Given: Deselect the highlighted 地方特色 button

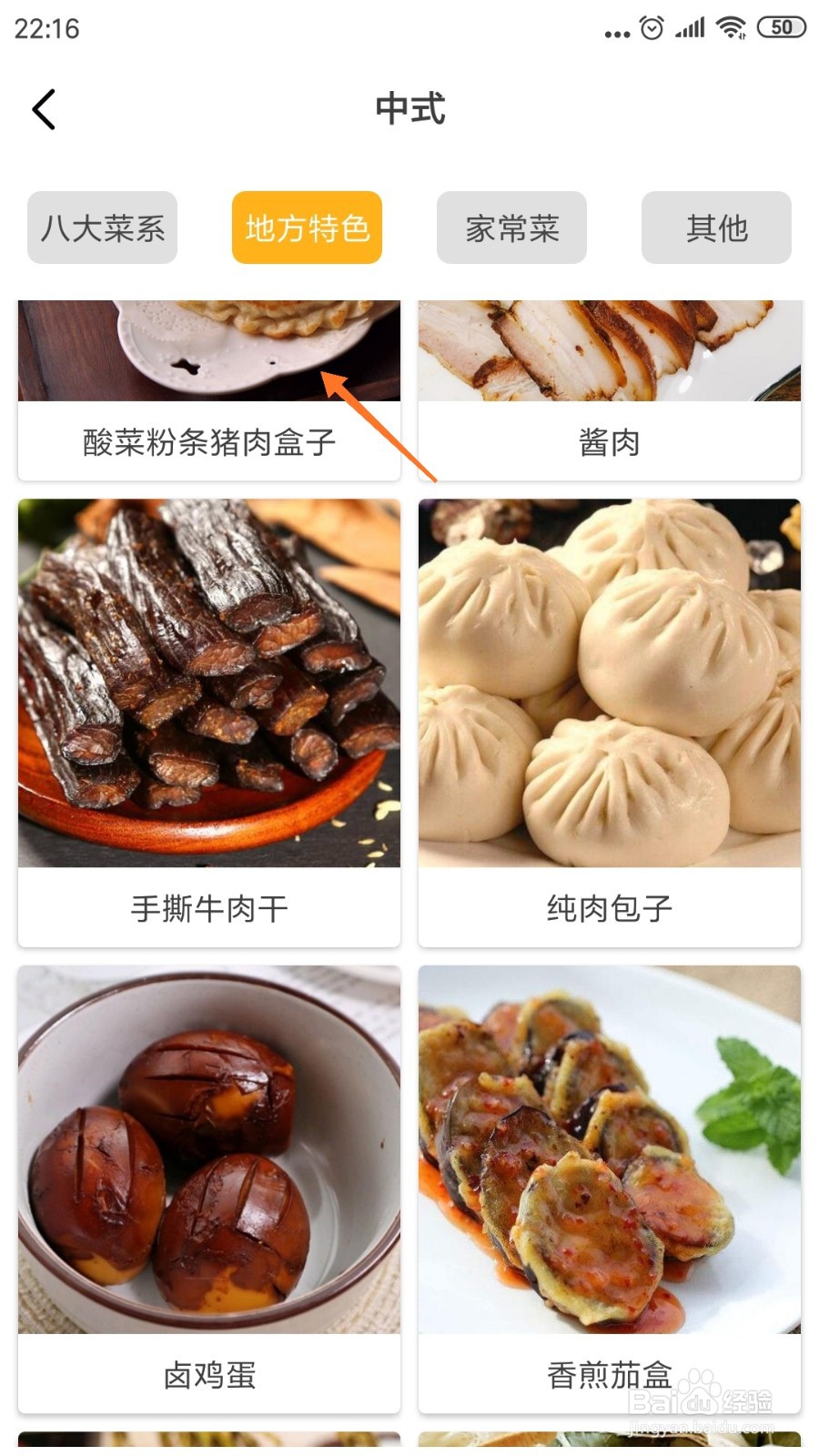Looking at the screenshot, I should (x=306, y=228).
